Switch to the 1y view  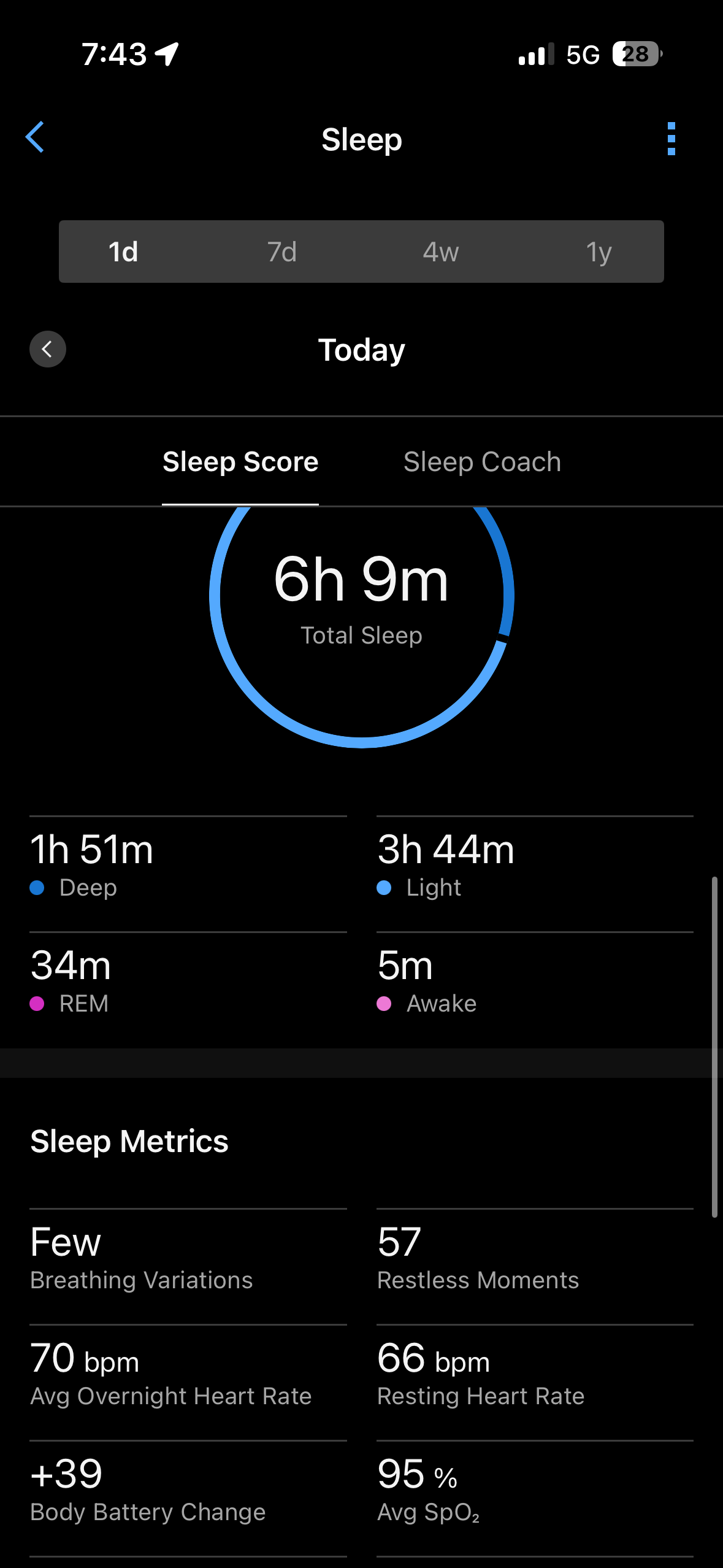click(x=599, y=252)
